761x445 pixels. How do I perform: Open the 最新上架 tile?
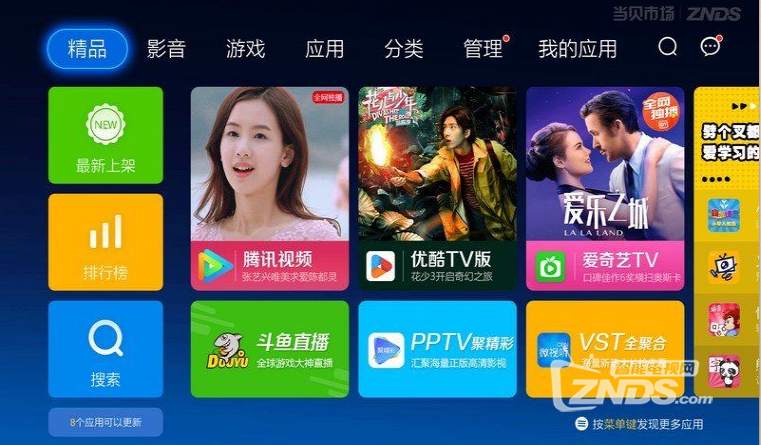pyautogui.click(x=105, y=135)
